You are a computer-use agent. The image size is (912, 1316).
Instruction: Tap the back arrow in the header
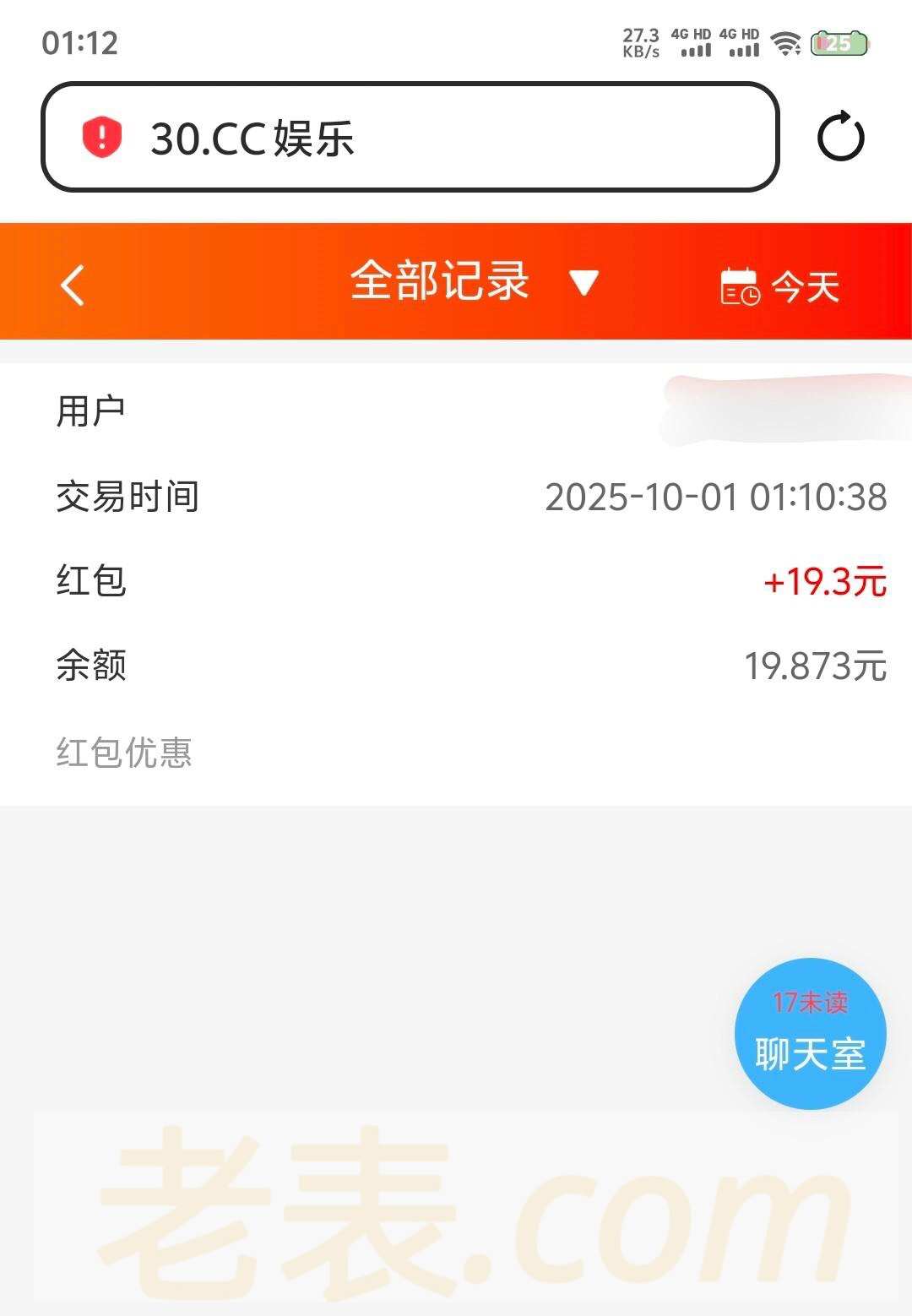pyautogui.click(x=73, y=285)
